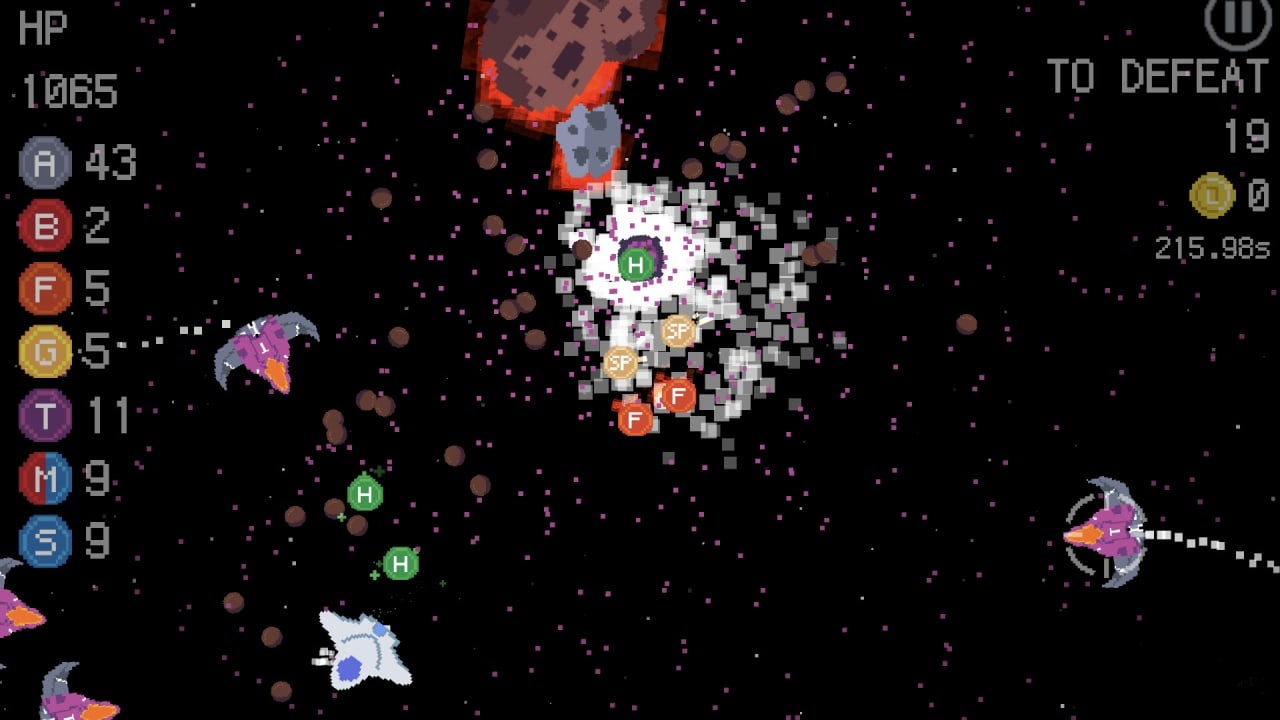Select the purple T weapon
Viewport: 1280px width, 720px height.
click(x=45, y=415)
